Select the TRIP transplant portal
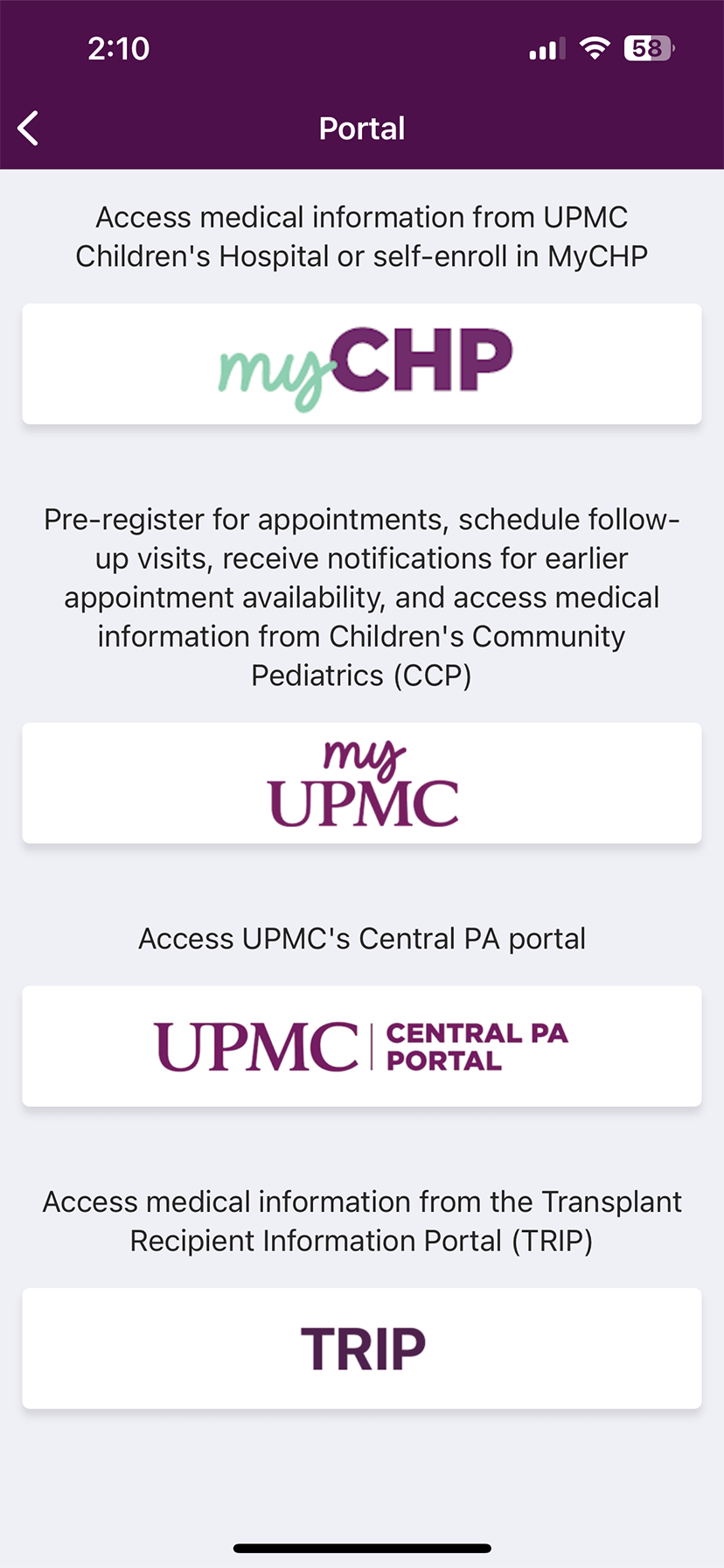This screenshot has width=724, height=1568. (362, 1348)
